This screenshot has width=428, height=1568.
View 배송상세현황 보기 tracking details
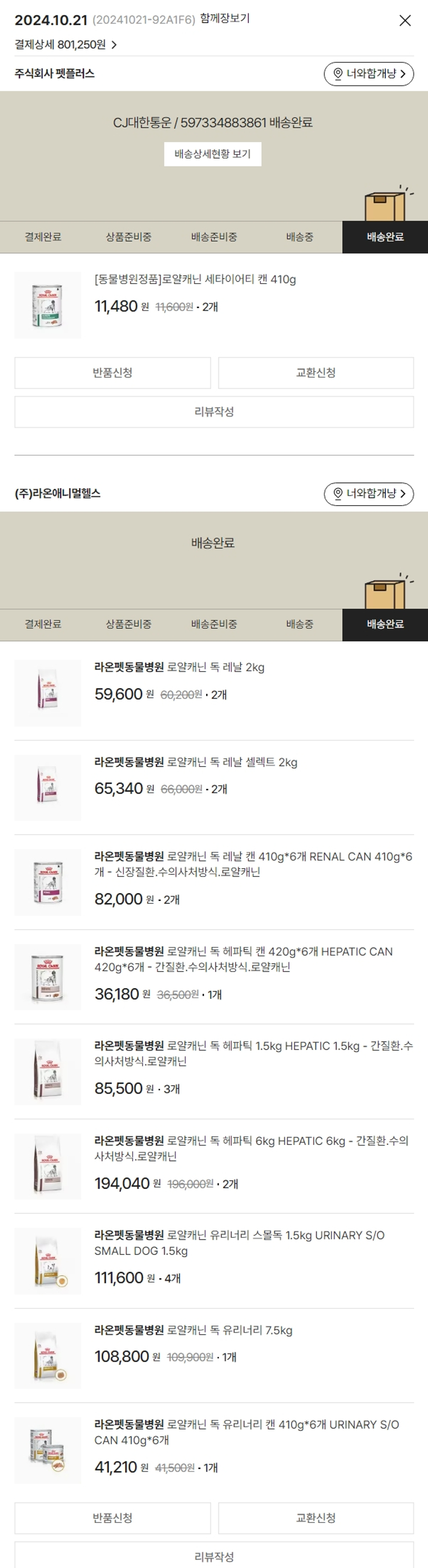[212, 154]
